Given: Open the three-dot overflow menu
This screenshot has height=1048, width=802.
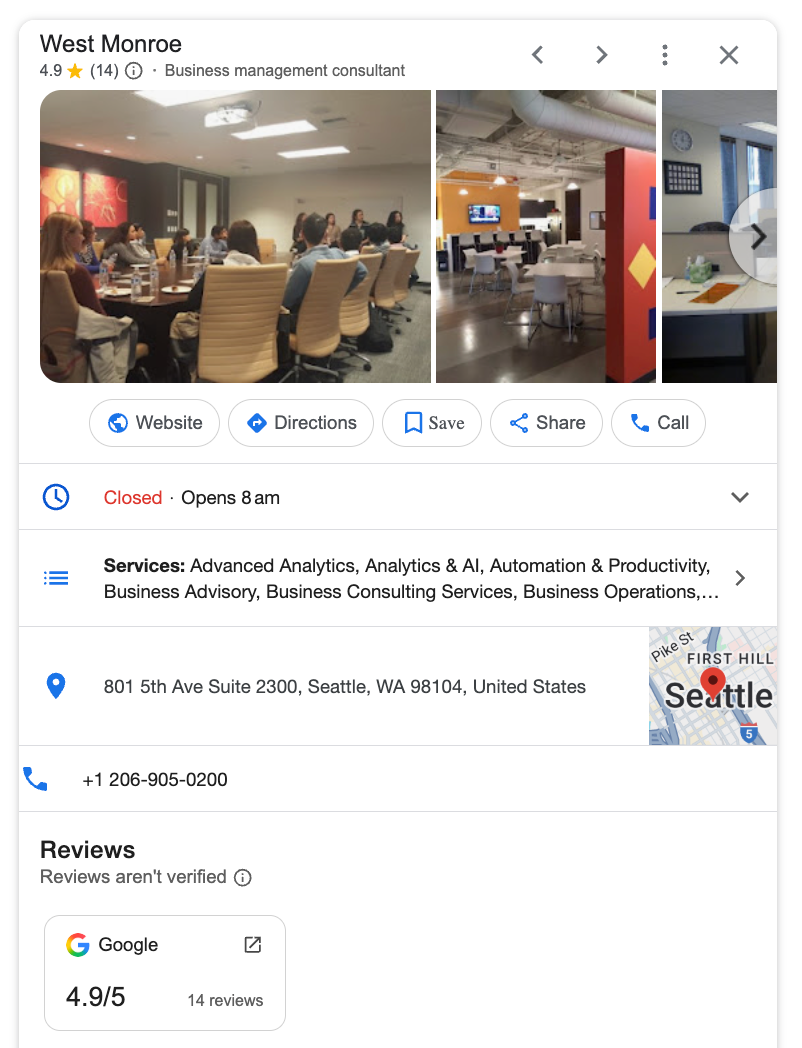Looking at the screenshot, I should [x=665, y=55].
